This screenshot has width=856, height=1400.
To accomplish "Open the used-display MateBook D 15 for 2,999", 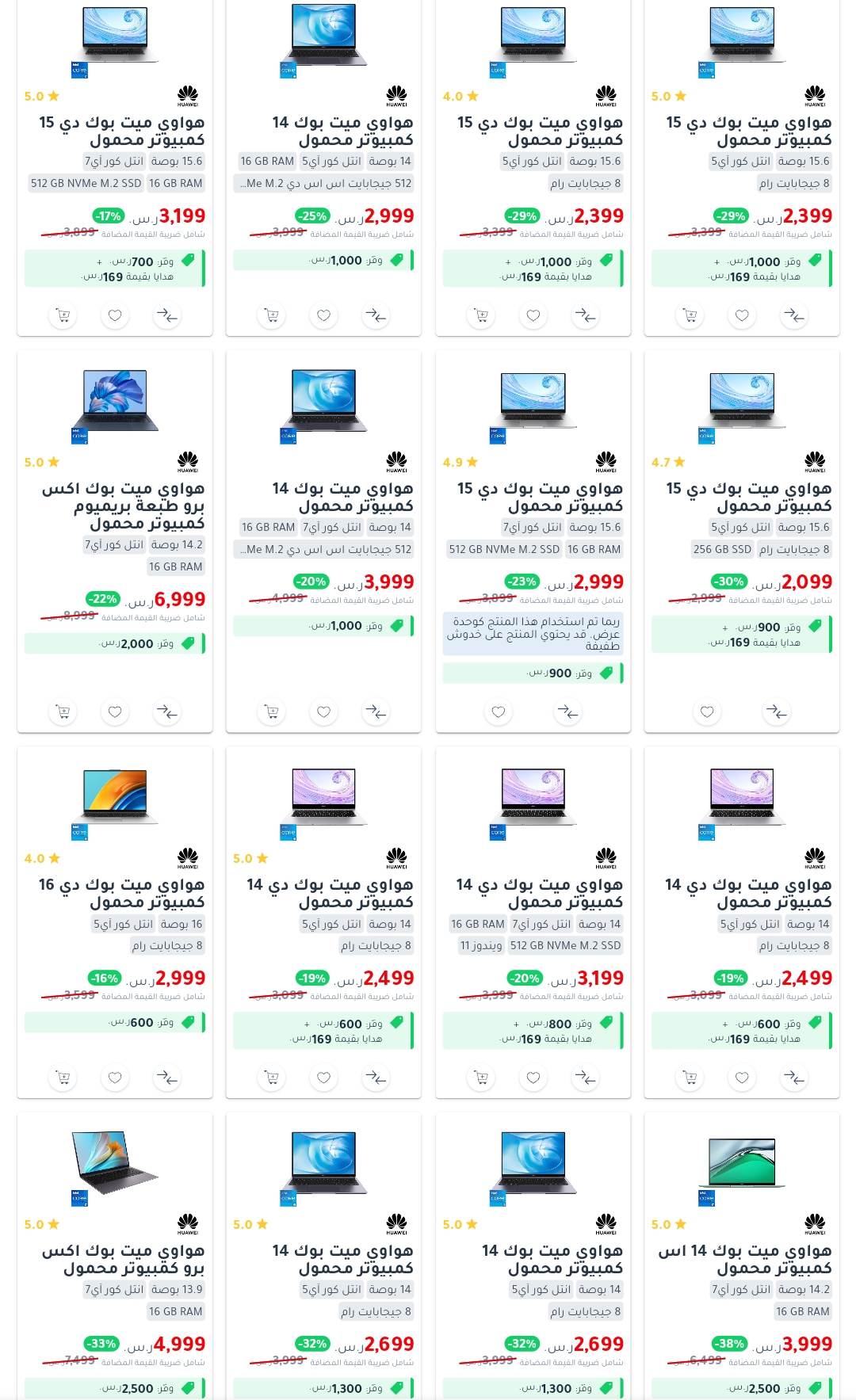I will [539, 497].
